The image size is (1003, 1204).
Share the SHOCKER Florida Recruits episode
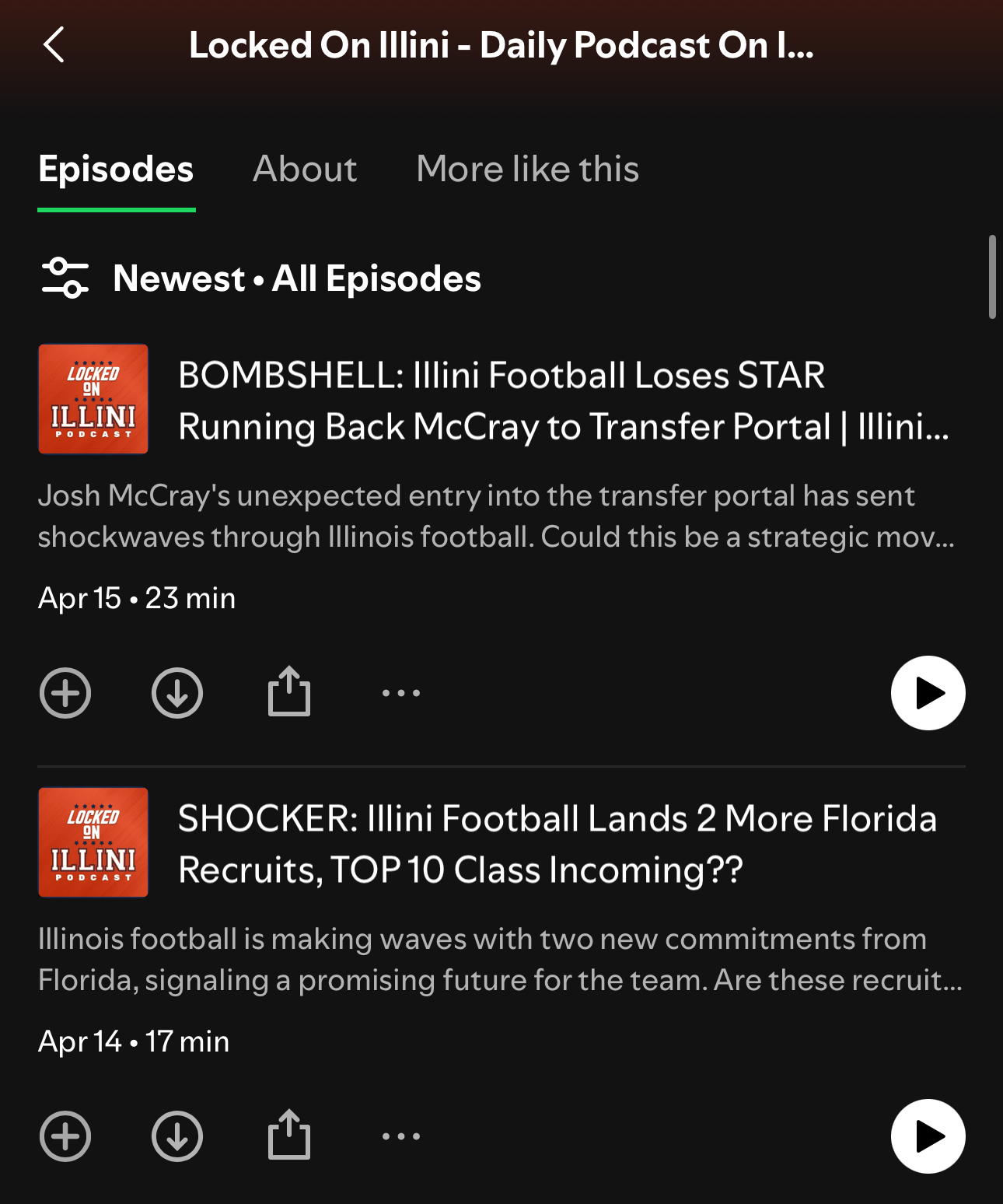pos(289,1136)
